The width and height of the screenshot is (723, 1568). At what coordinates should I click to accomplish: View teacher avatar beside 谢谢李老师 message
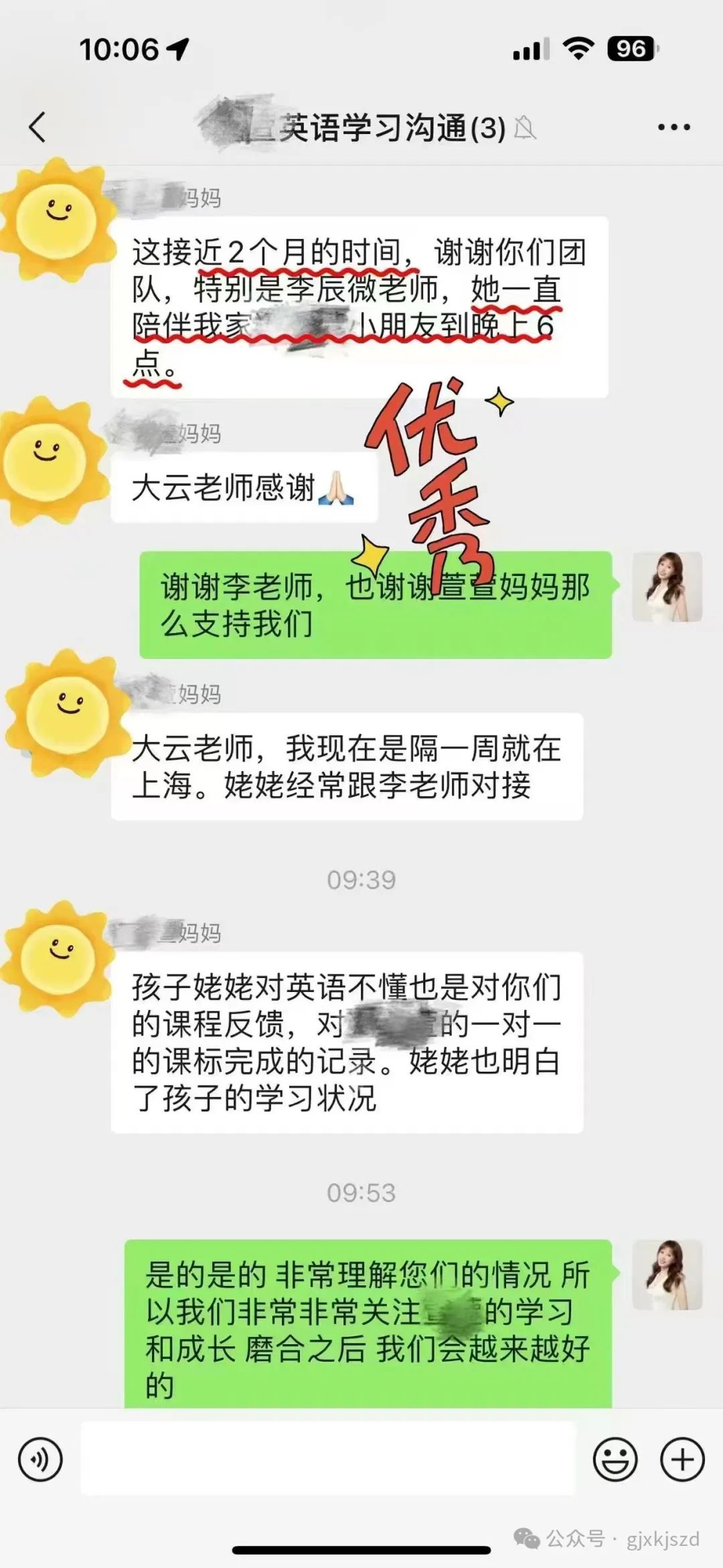tap(667, 587)
